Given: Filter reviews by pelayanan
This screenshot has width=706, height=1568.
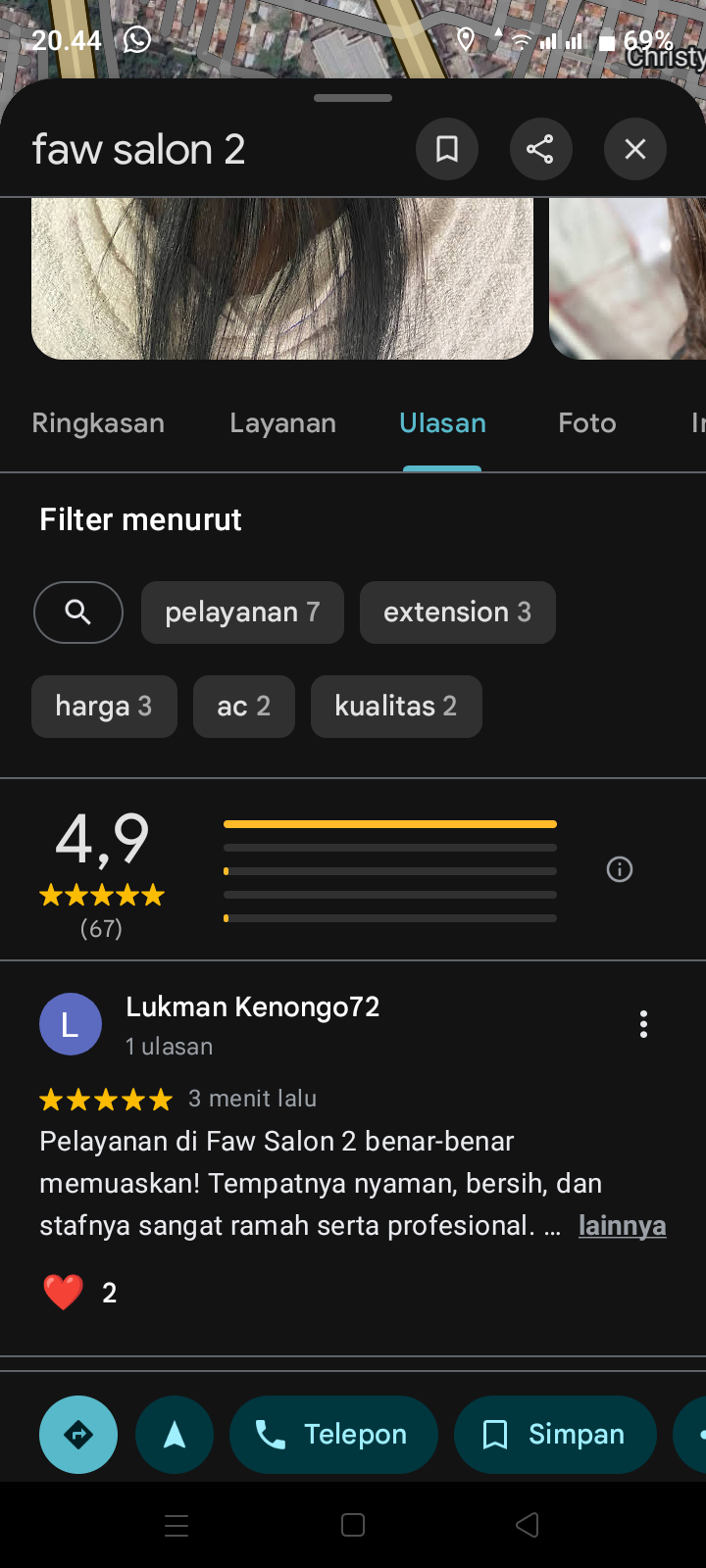Looking at the screenshot, I should (242, 612).
